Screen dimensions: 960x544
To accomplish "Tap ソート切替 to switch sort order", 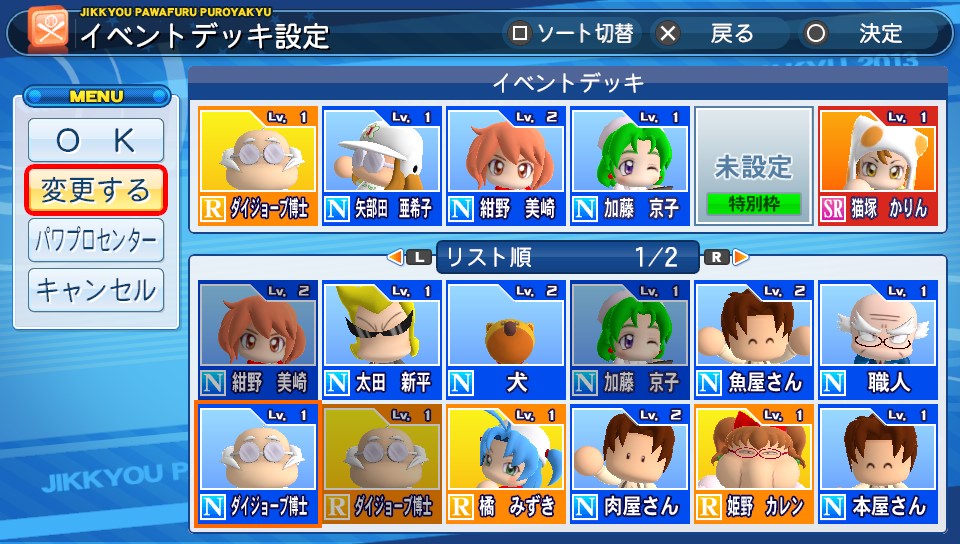I will pos(572,33).
